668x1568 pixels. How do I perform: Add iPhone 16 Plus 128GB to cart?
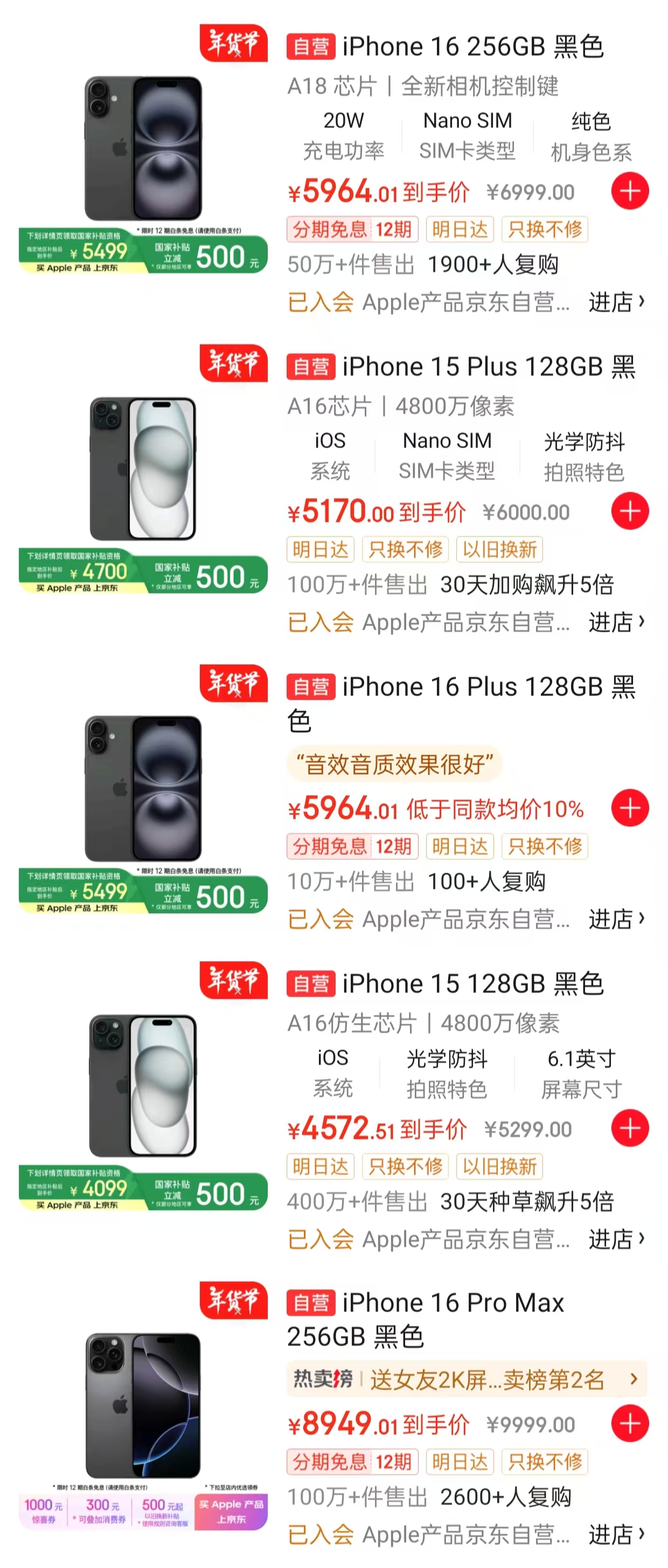[x=630, y=809]
